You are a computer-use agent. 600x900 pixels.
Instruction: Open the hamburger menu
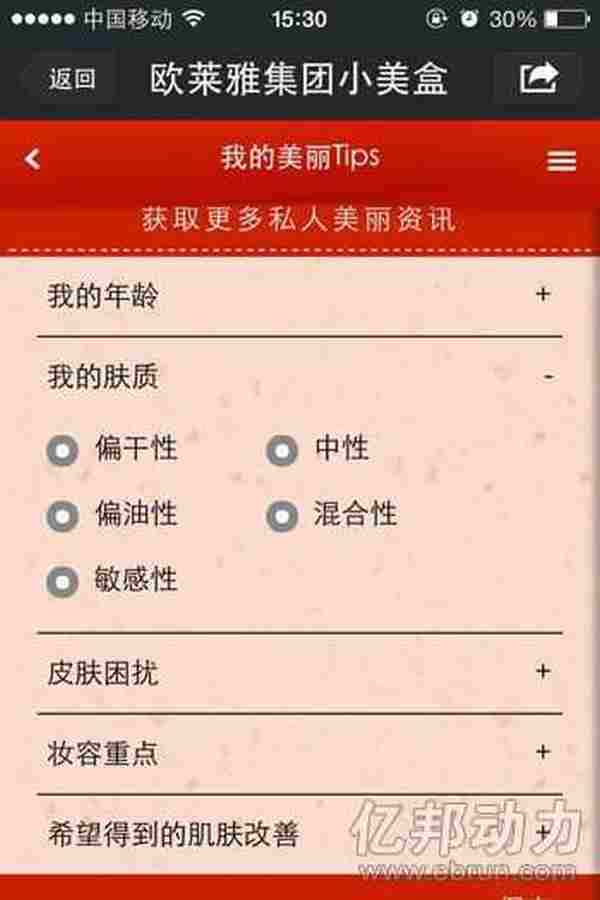point(562,161)
